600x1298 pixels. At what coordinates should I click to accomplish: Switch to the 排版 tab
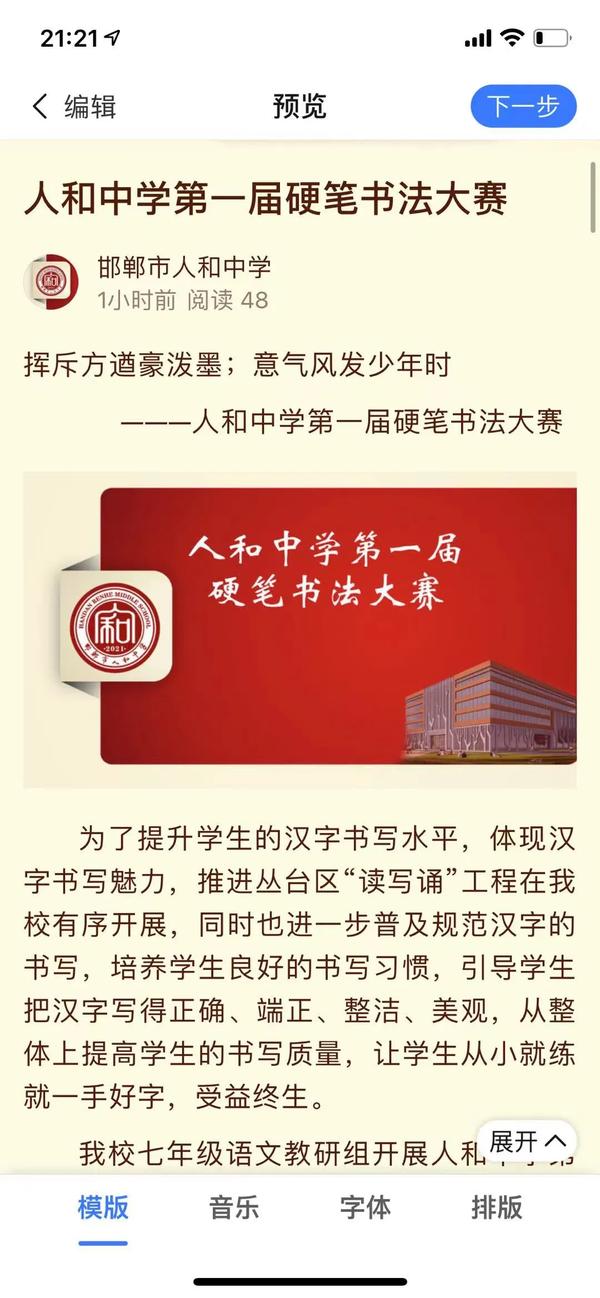[497, 1207]
